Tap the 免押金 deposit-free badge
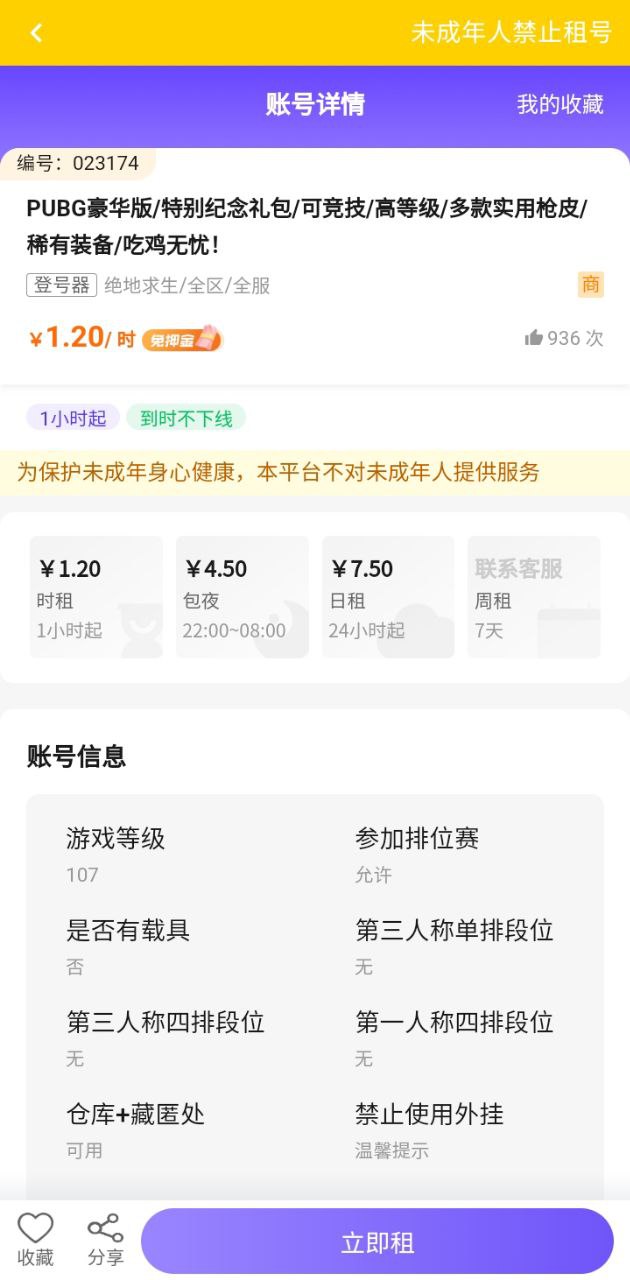 (182, 339)
